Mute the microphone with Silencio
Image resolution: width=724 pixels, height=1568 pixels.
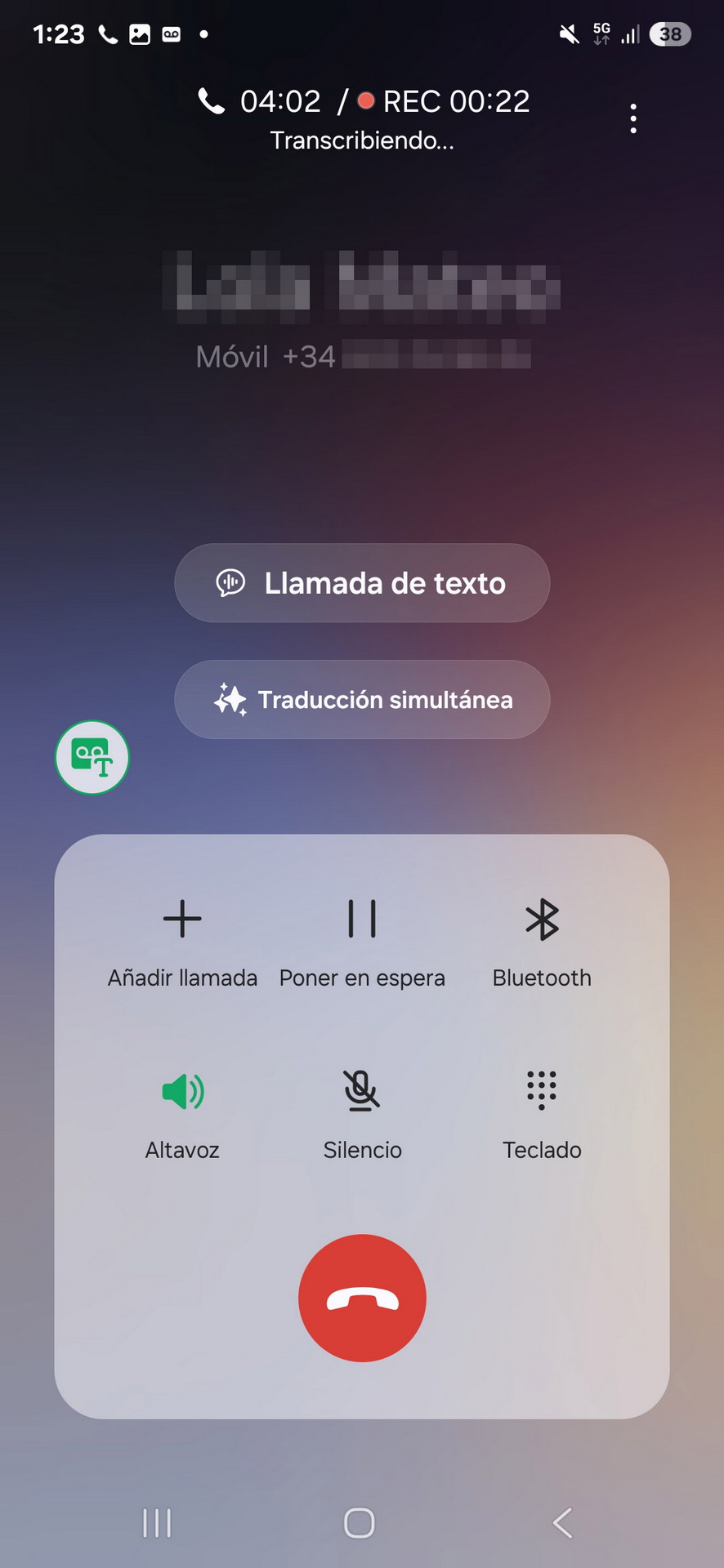point(362,1116)
